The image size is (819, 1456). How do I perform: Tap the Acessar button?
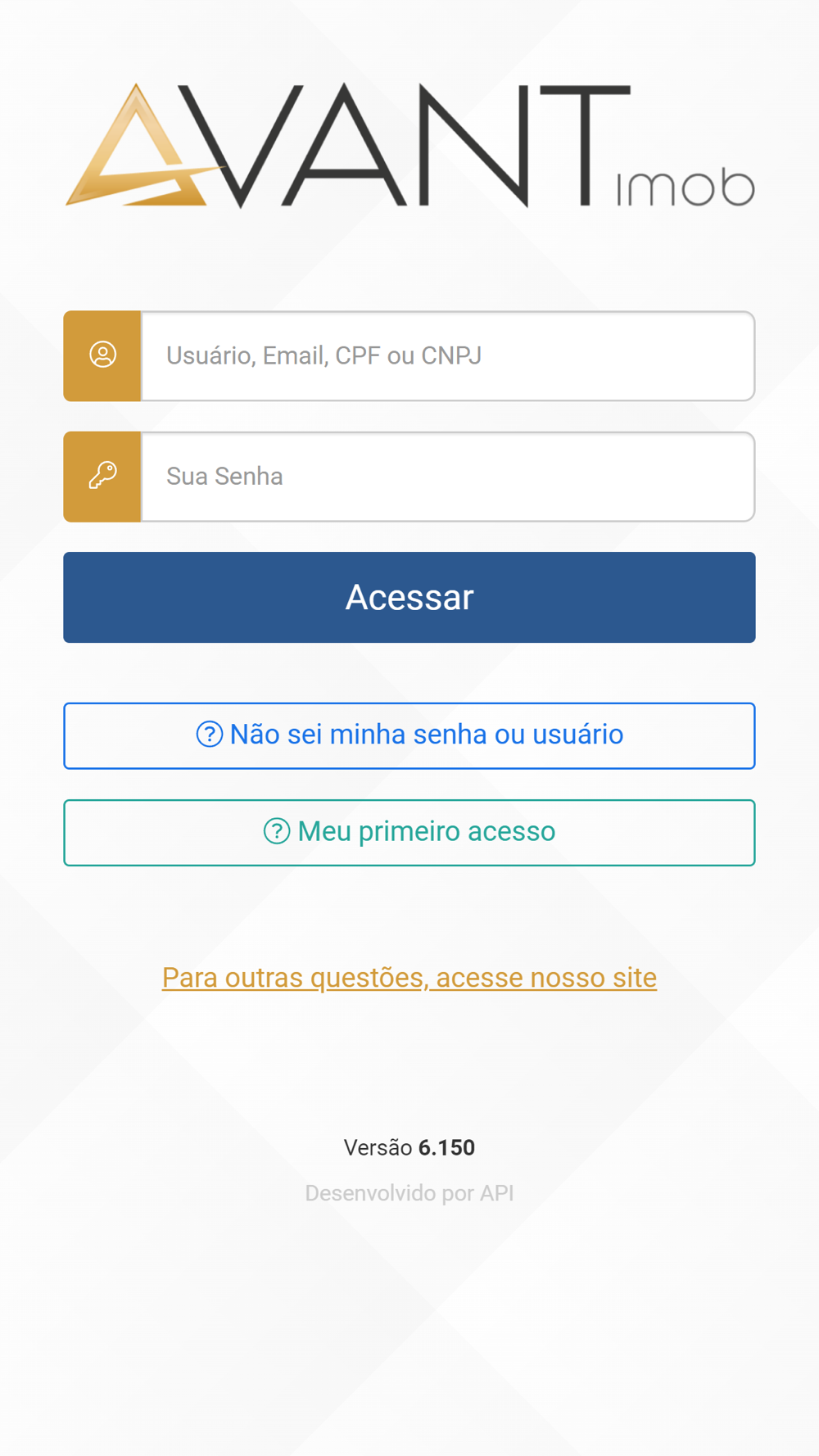coord(409,597)
